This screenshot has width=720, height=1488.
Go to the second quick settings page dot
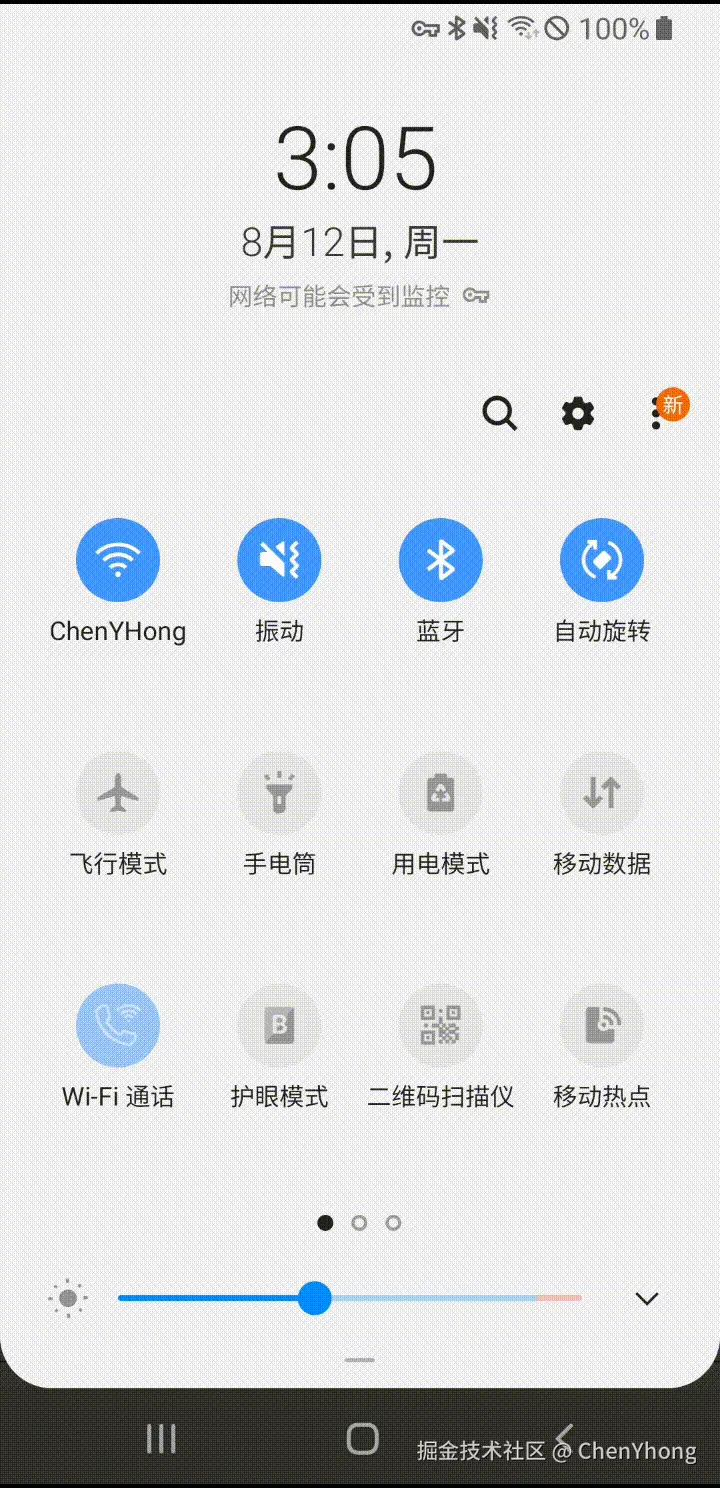tap(359, 1223)
